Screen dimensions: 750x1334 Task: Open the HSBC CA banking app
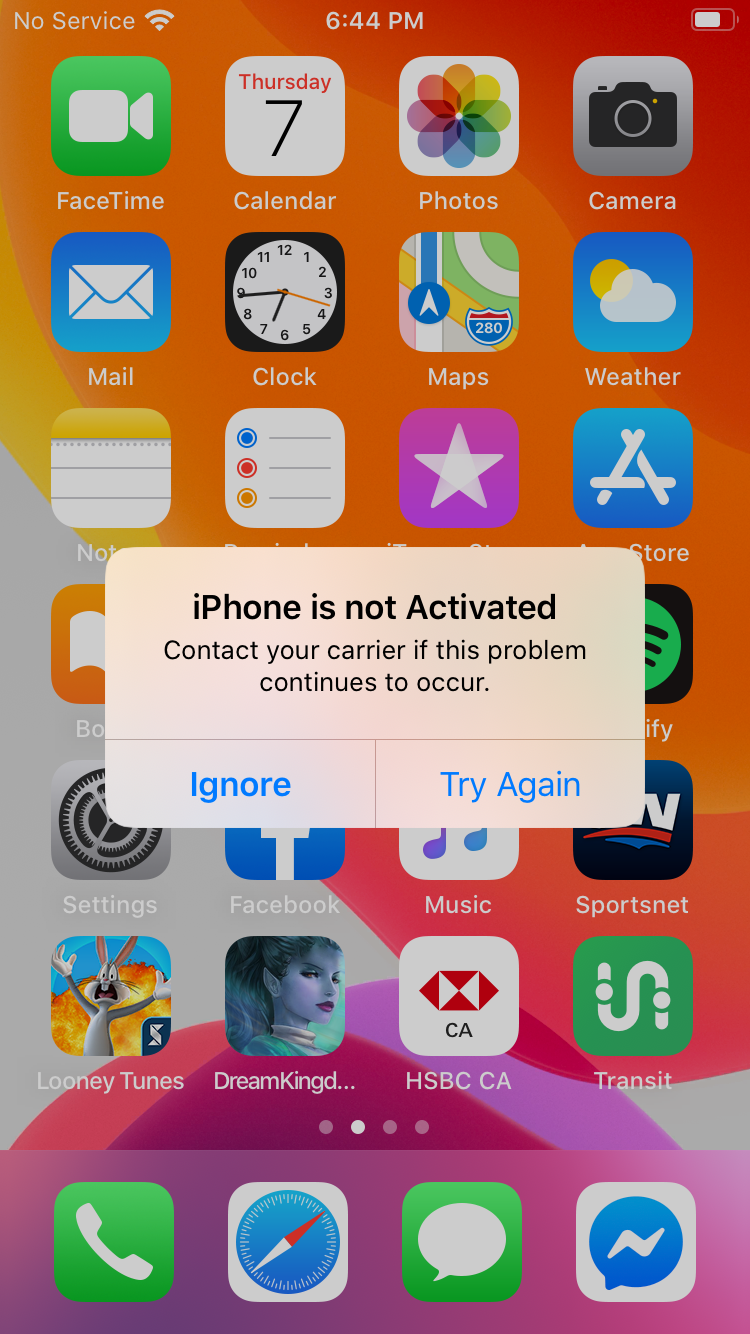pyautogui.click(x=459, y=996)
